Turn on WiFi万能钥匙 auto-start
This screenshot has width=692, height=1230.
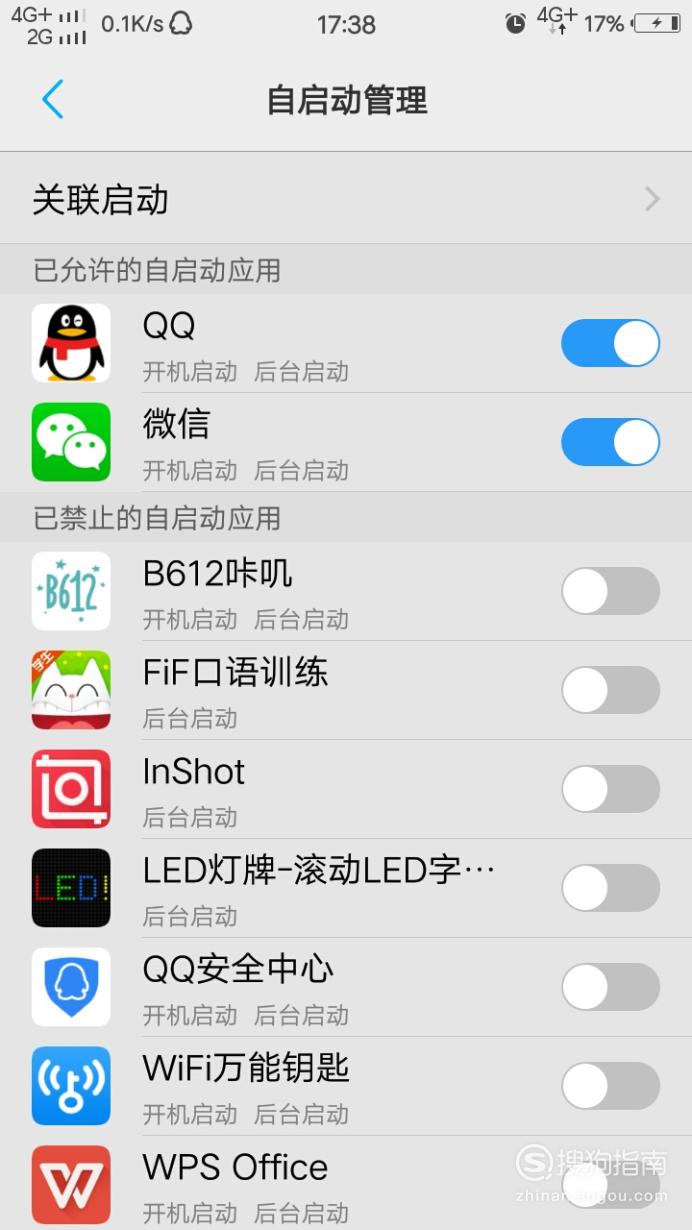coord(610,1087)
